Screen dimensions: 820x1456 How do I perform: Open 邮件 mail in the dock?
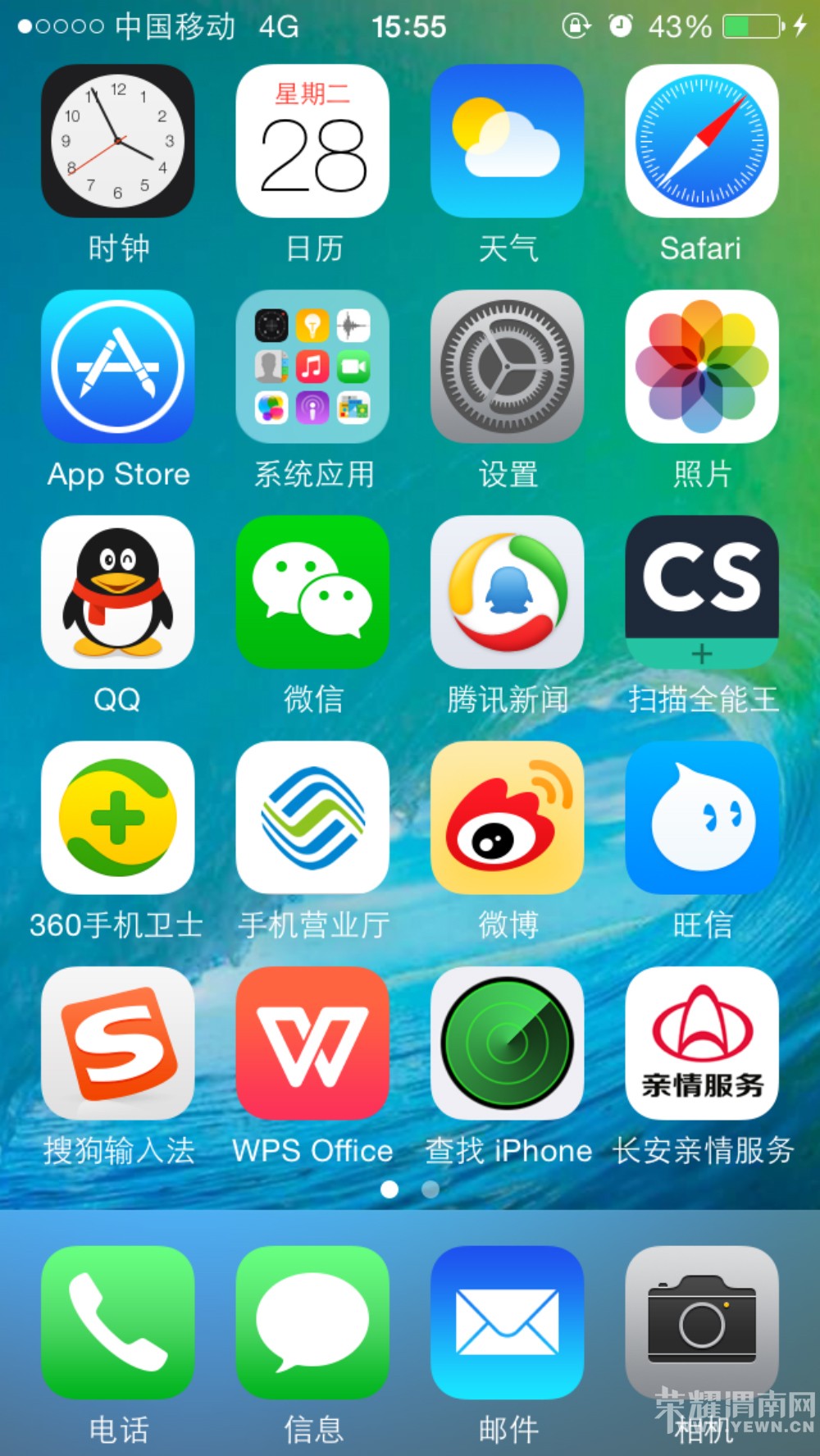[x=507, y=1322]
